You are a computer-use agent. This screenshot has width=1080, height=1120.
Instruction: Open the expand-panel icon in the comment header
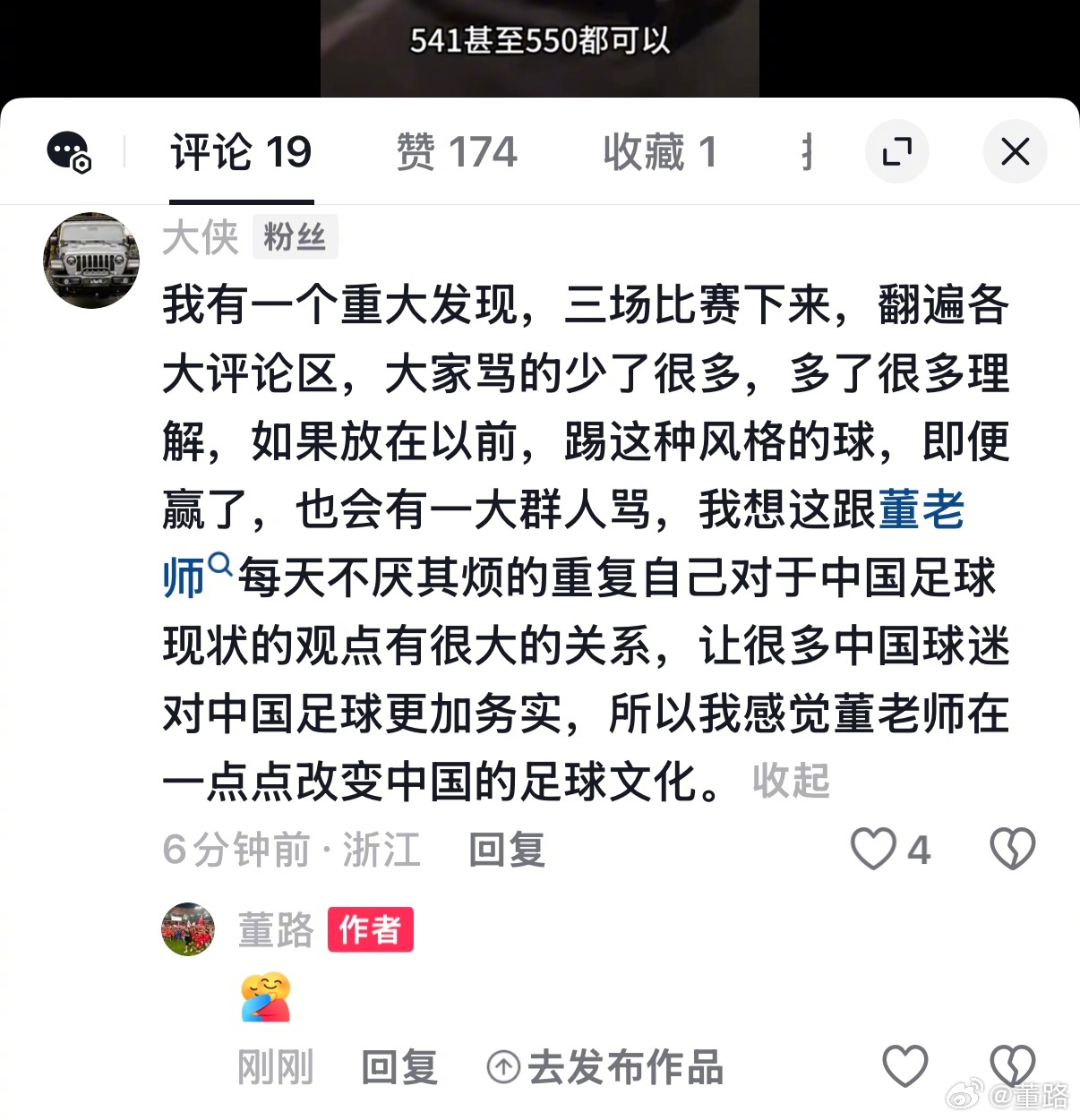897,152
